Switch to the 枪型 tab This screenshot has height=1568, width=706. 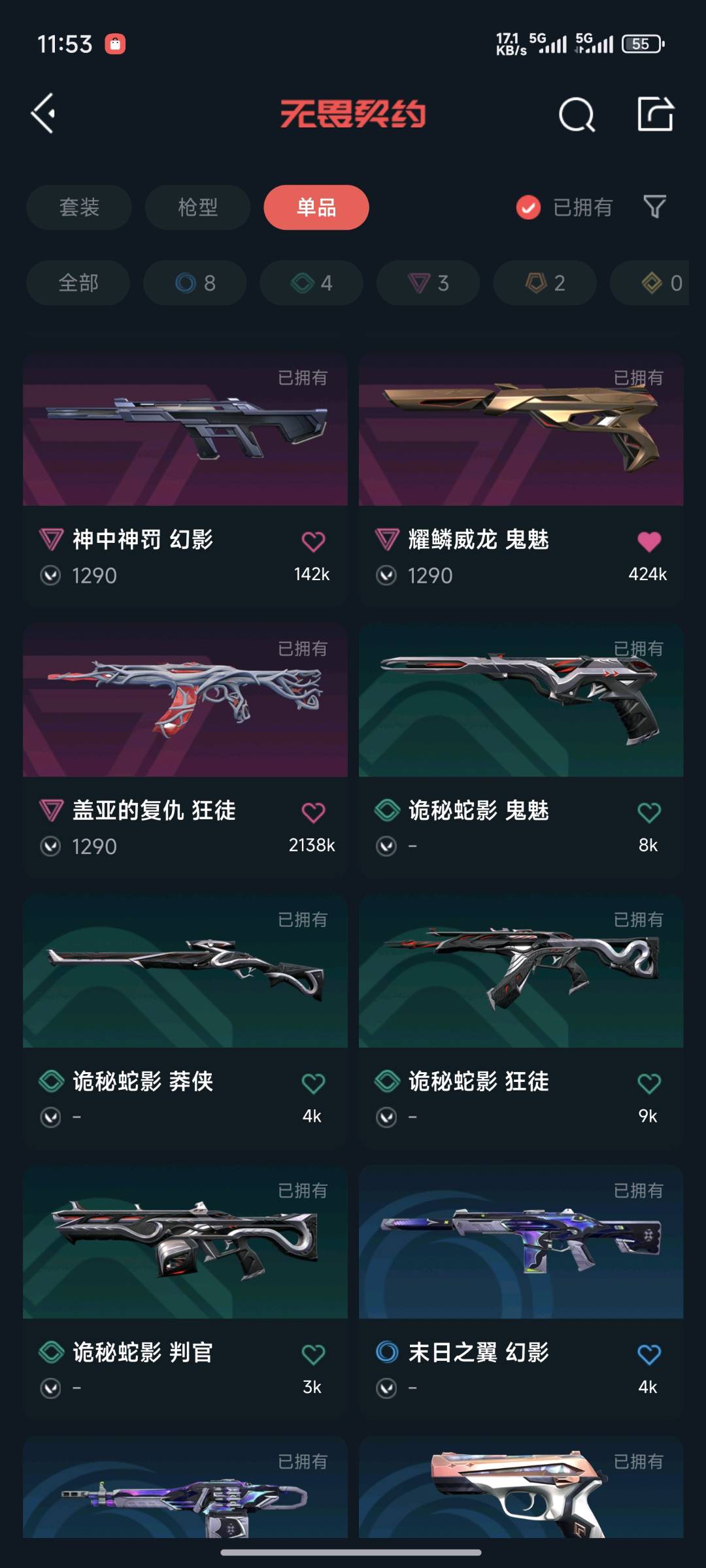coord(197,207)
